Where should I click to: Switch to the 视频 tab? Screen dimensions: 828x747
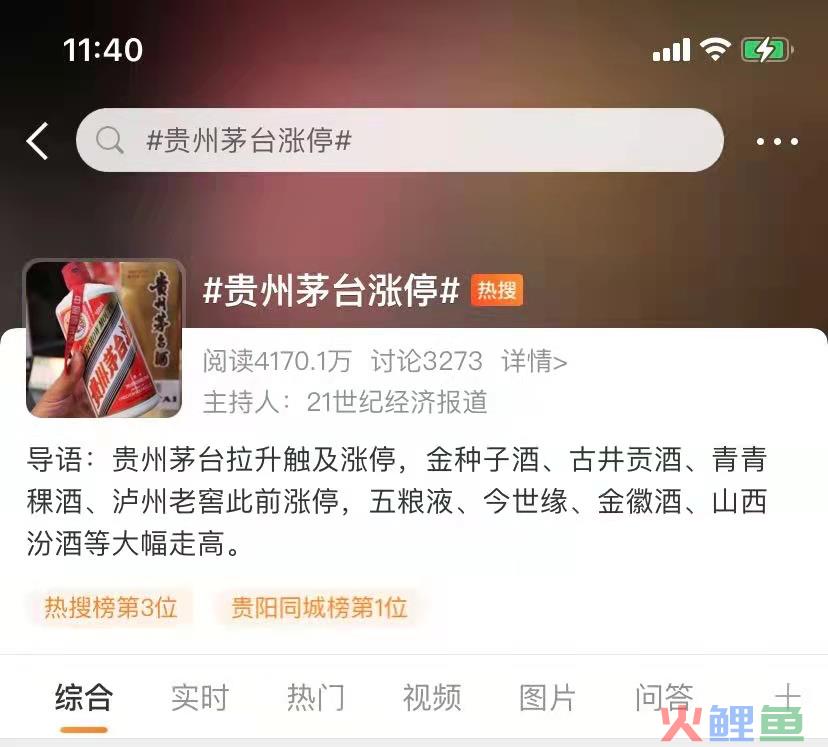point(432,697)
